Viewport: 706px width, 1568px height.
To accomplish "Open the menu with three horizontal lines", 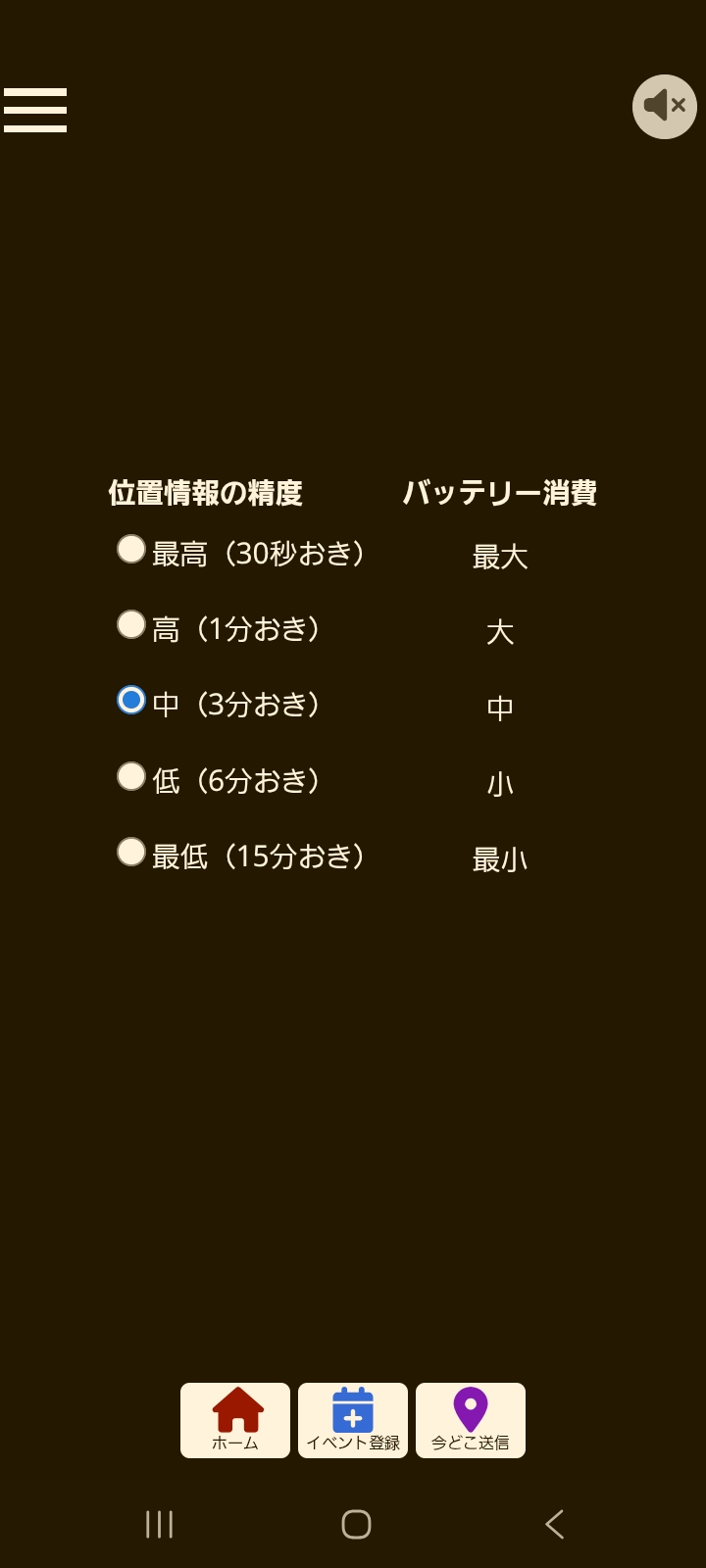I will tap(35, 110).
